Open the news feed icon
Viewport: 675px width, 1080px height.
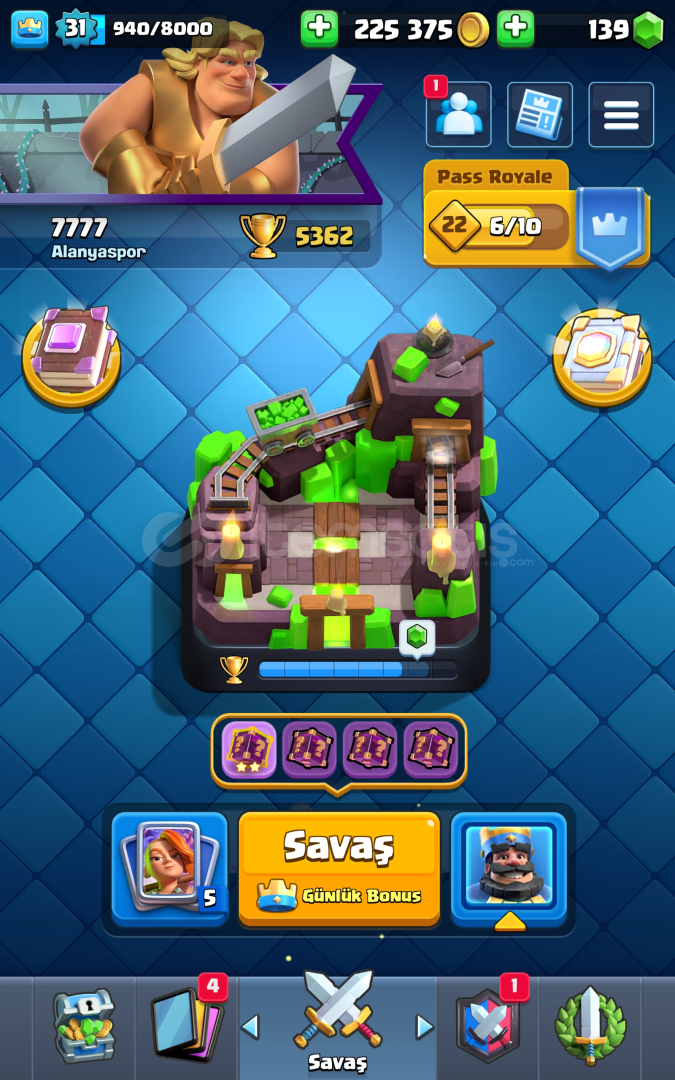pyautogui.click(x=539, y=114)
